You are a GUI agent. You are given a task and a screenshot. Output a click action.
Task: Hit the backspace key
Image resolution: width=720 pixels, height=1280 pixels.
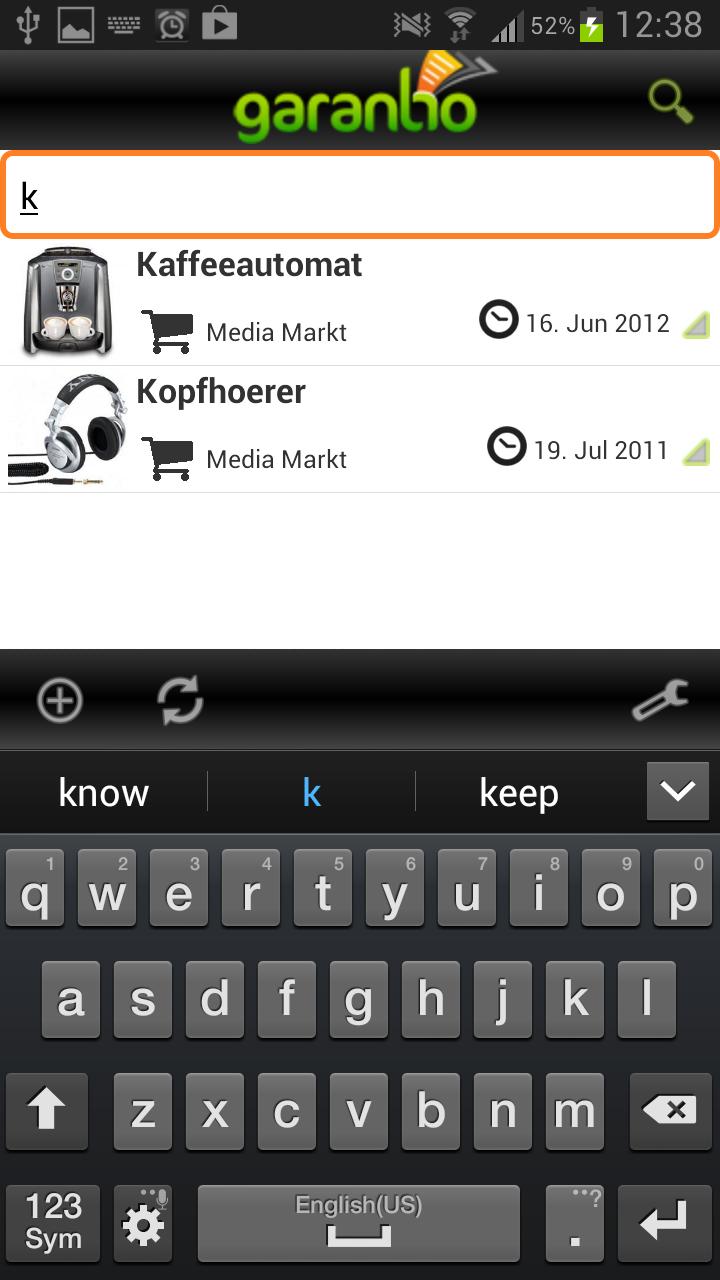669,1111
